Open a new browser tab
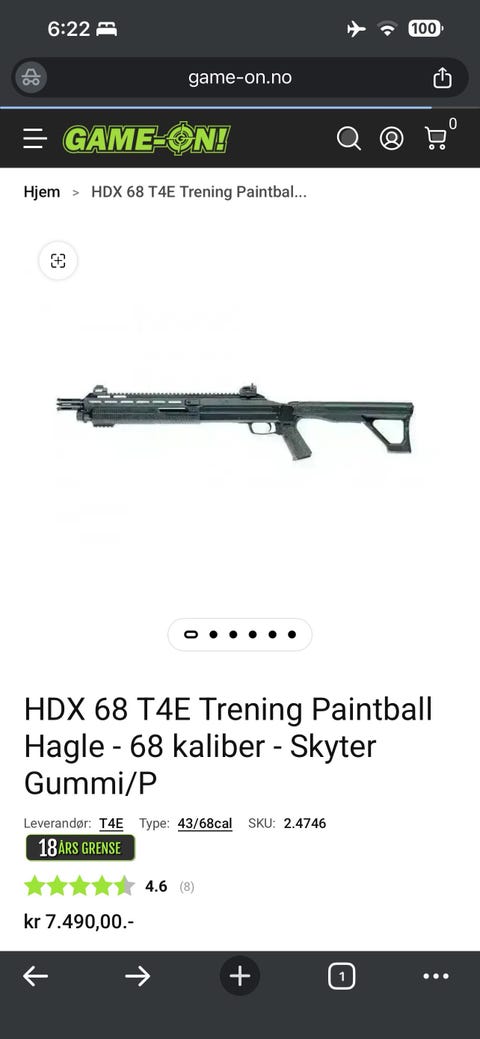The width and height of the screenshot is (480, 1039). (240, 976)
